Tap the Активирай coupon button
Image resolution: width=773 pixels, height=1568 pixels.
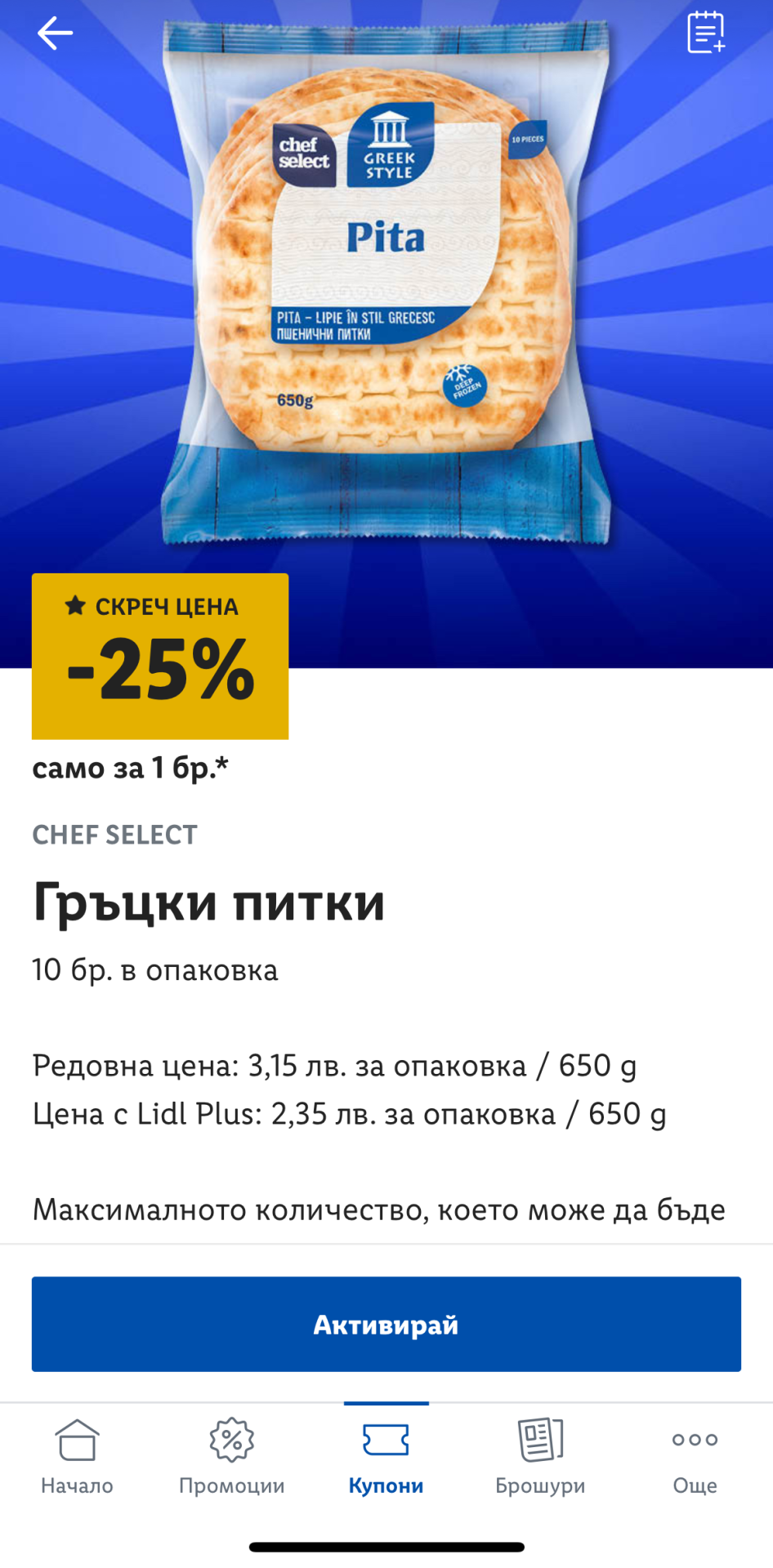[386, 1324]
